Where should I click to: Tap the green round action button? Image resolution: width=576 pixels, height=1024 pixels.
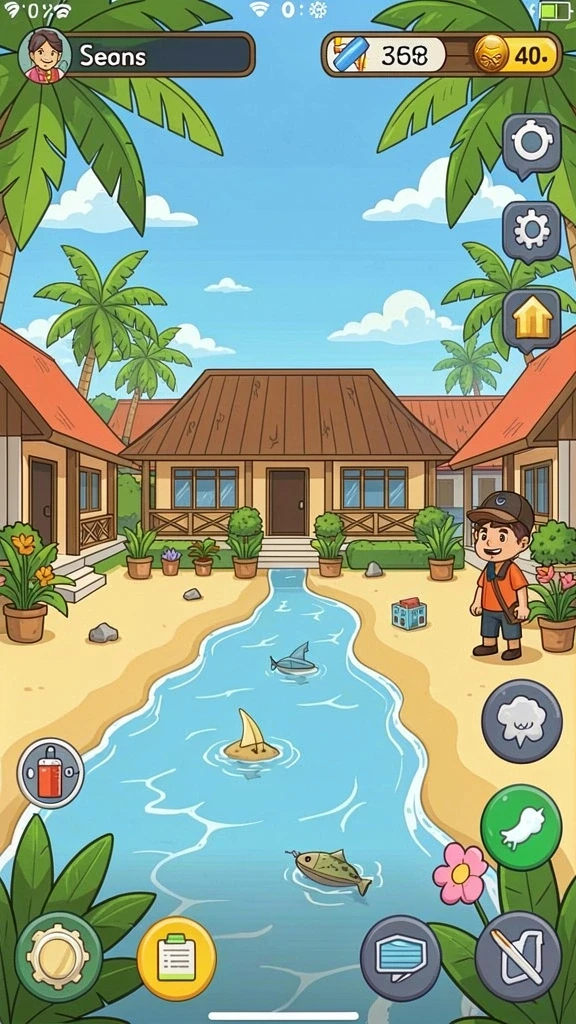(521, 827)
